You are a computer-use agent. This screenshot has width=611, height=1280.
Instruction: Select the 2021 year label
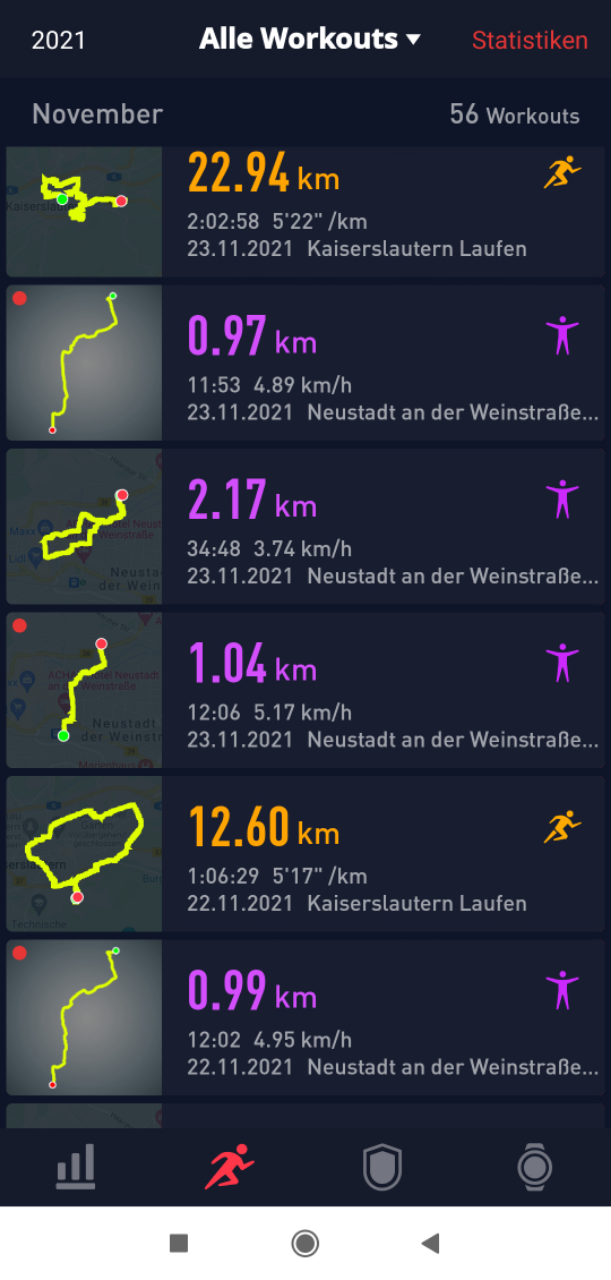[x=59, y=41]
